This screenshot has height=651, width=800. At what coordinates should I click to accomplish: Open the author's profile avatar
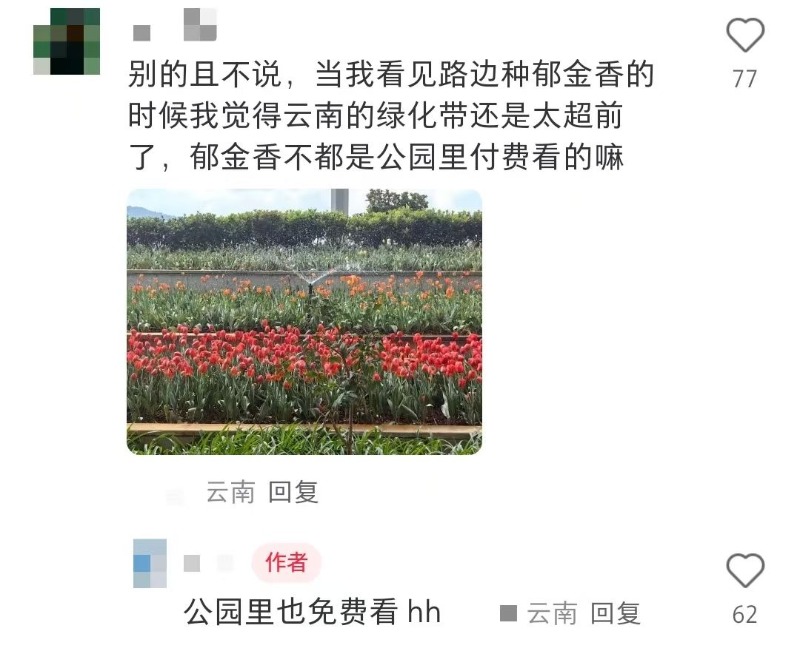click(x=149, y=563)
